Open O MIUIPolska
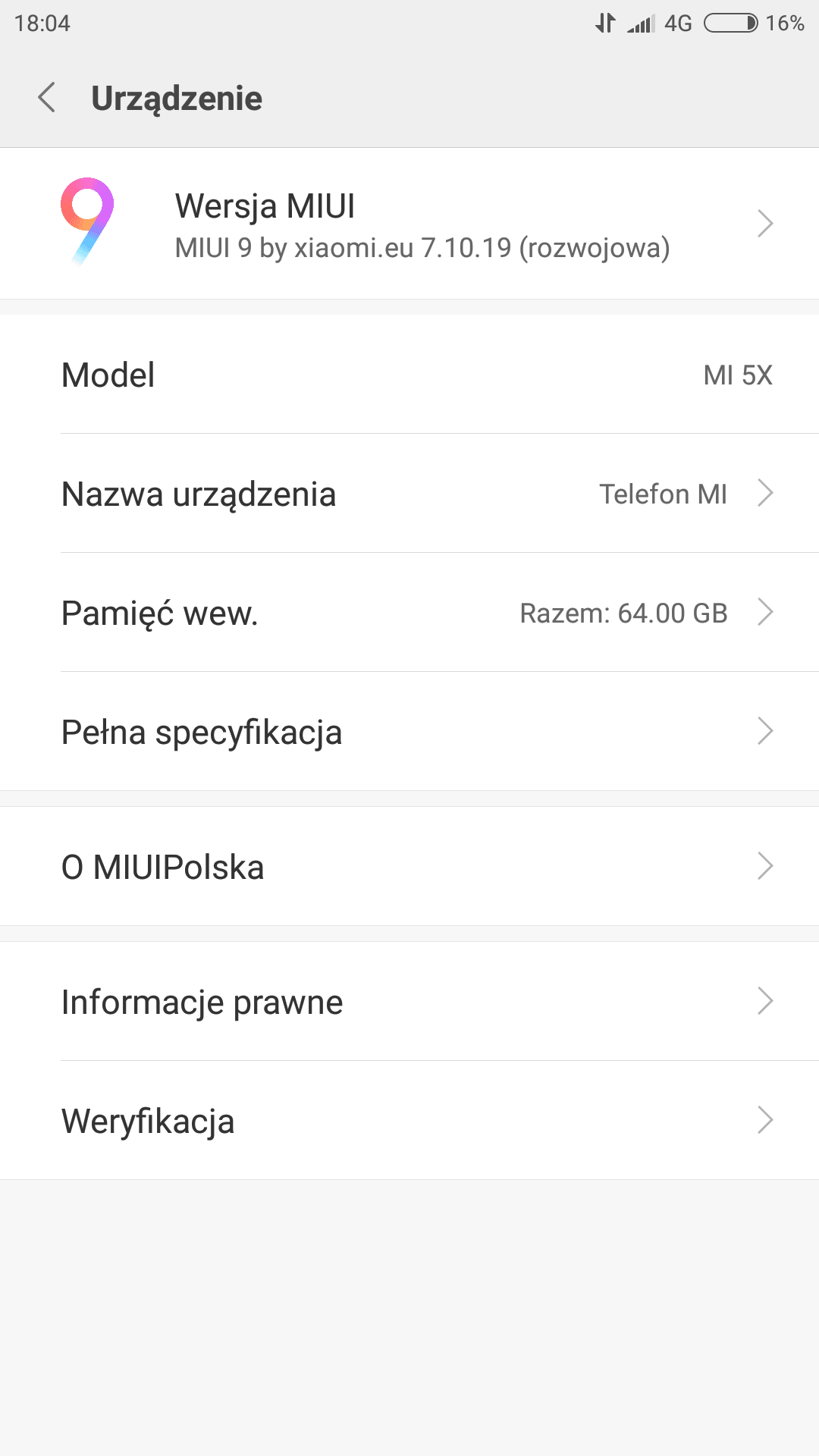This screenshot has height=1456, width=819. (409, 867)
